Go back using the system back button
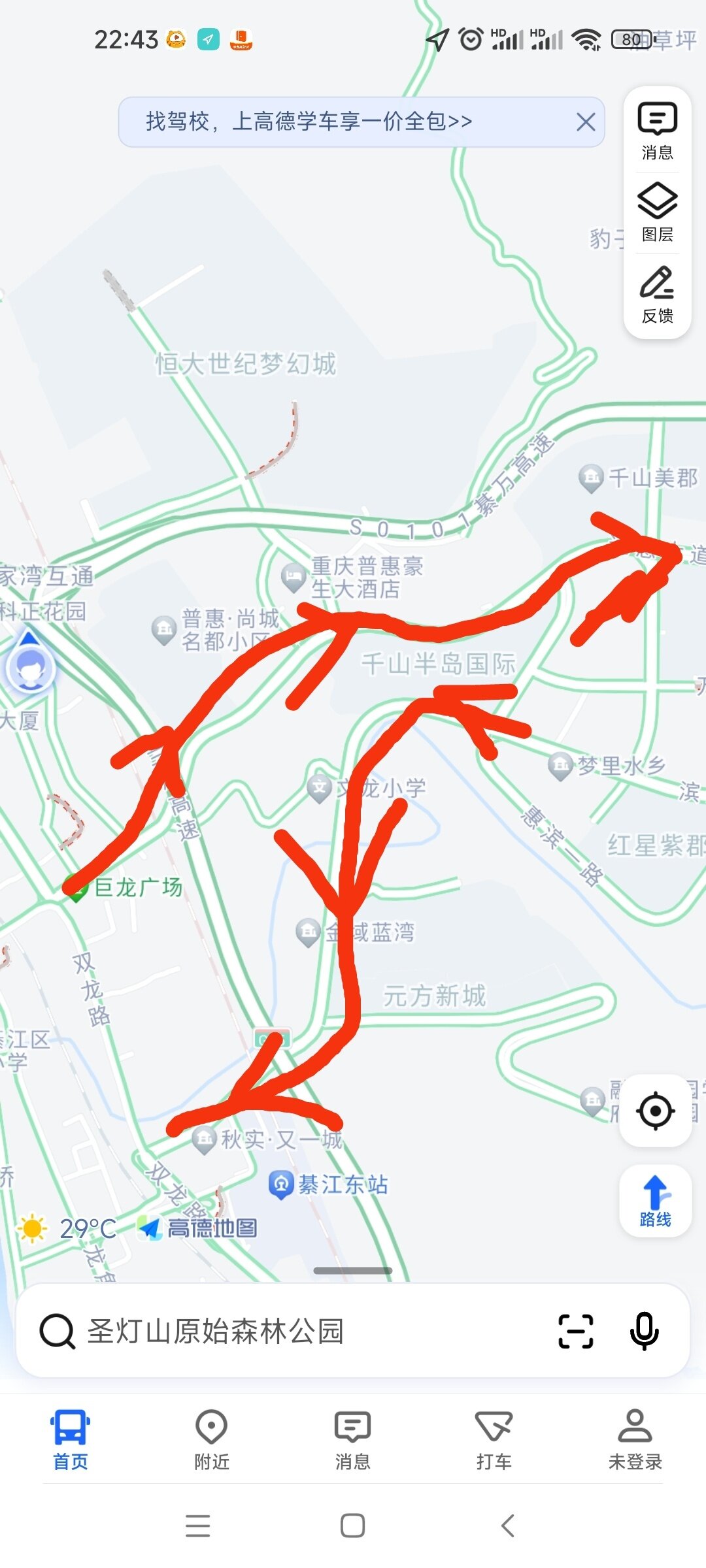The image size is (706, 1568). 508,1526
